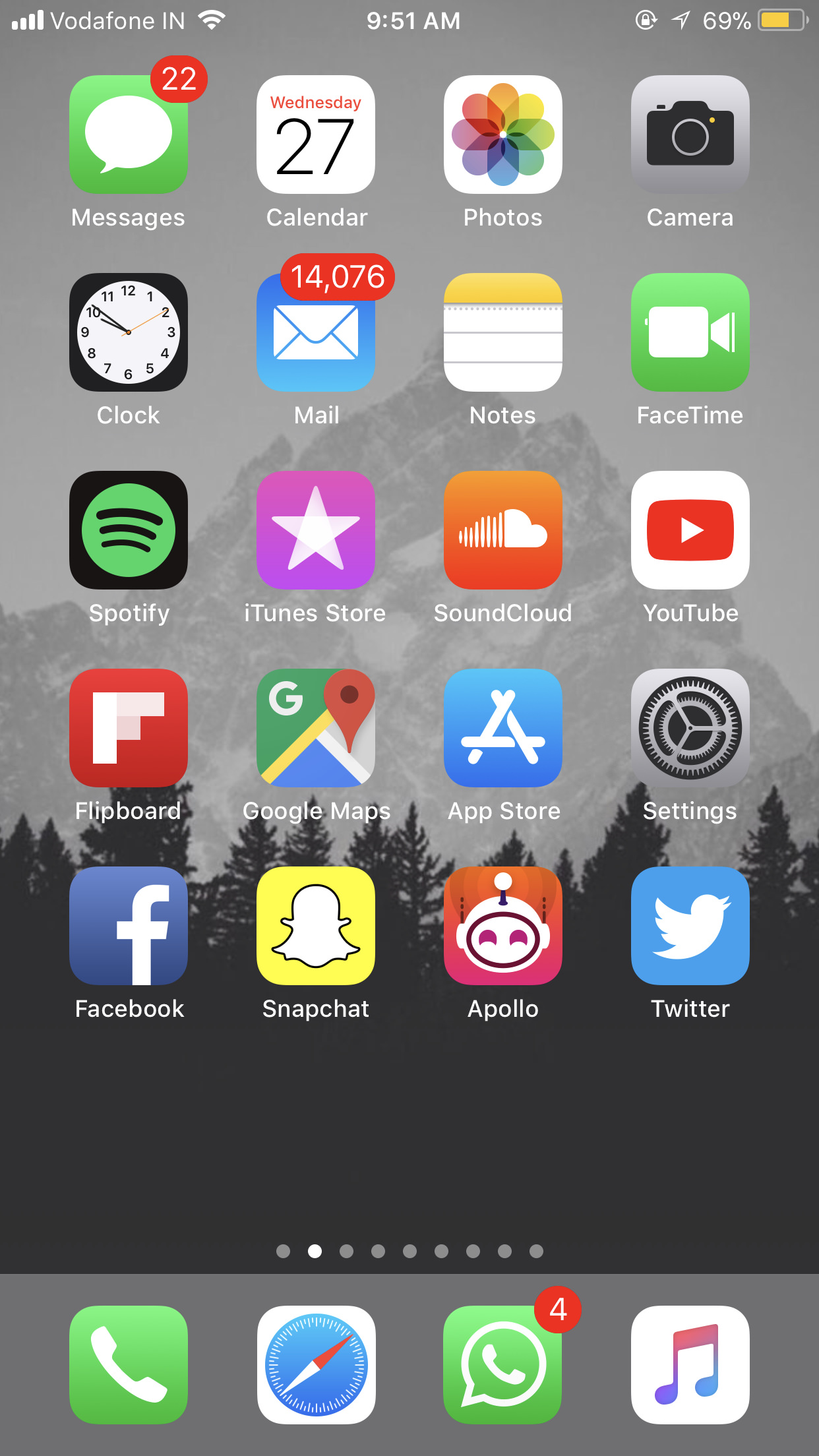Open the Settings app
Screen dimensions: 819x1456
tap(690, 729)
